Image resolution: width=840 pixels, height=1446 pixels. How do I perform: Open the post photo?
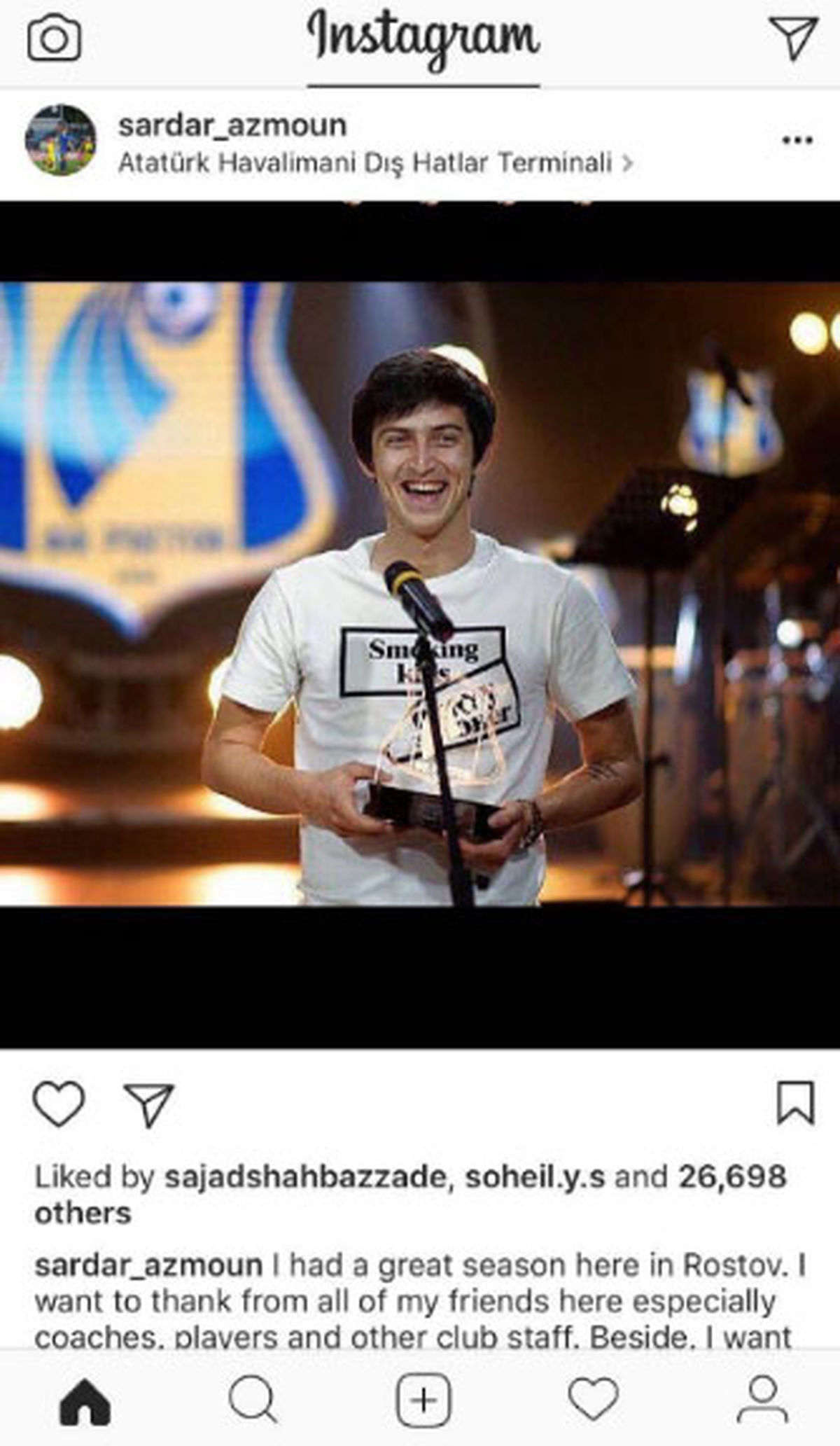420,595
